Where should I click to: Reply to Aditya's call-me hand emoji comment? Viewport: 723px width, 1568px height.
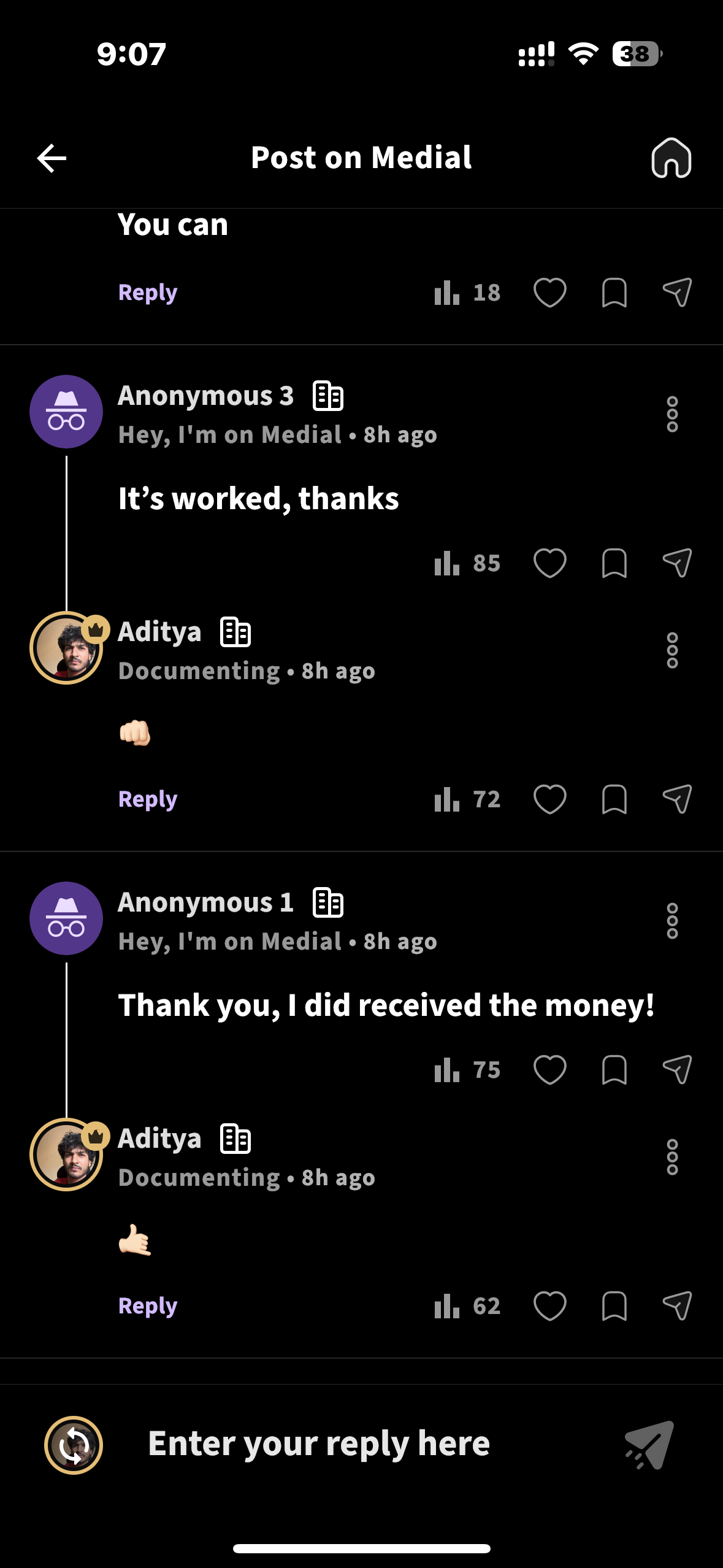pos(148,1306)
